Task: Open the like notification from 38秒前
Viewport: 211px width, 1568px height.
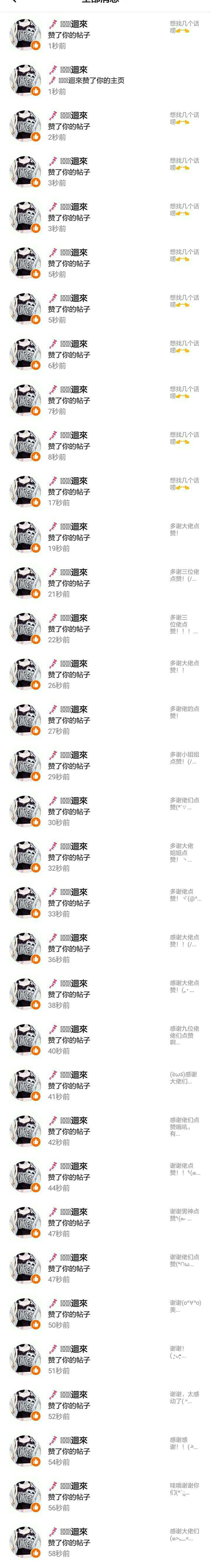Action: click(105, 993)
